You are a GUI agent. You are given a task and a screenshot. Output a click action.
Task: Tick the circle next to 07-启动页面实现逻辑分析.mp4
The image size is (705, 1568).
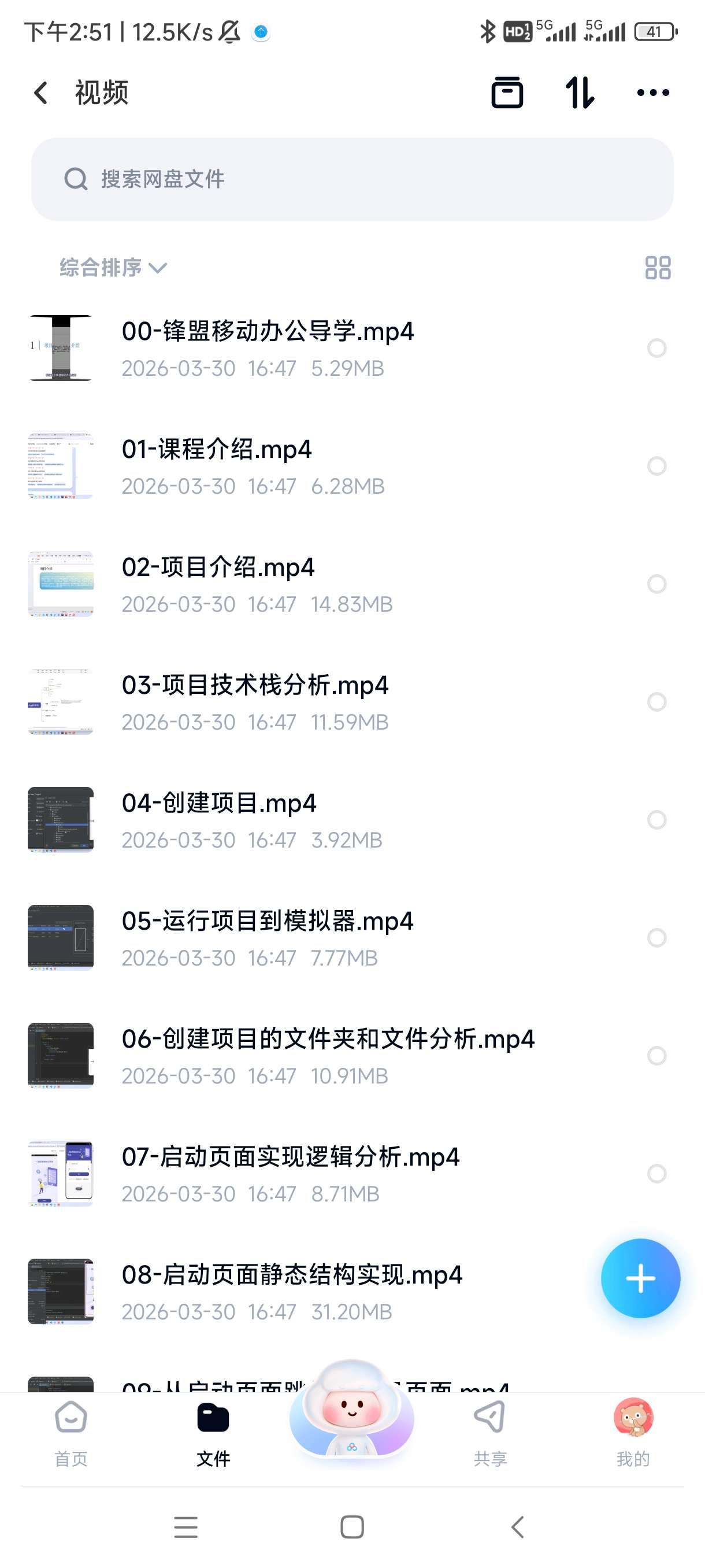[656, 1174]
